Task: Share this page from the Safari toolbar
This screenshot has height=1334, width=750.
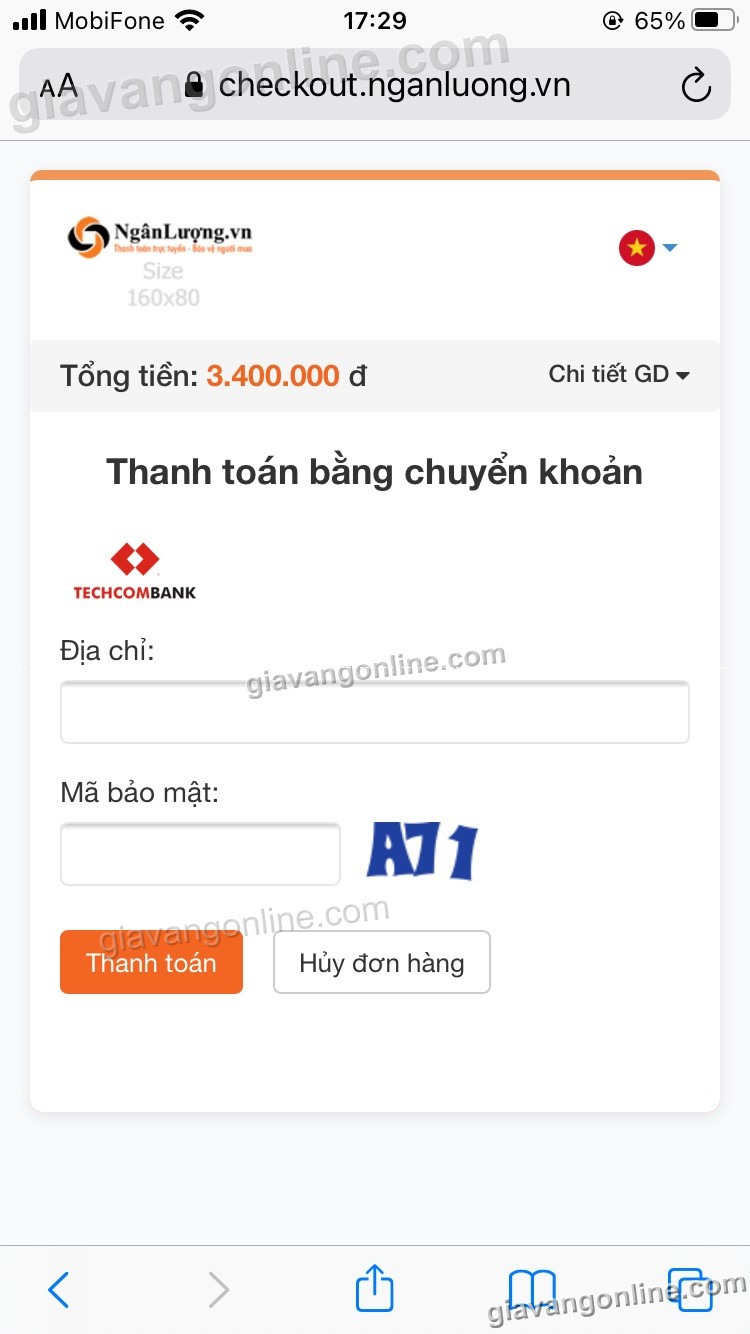Action: [x=374, y=1288]
